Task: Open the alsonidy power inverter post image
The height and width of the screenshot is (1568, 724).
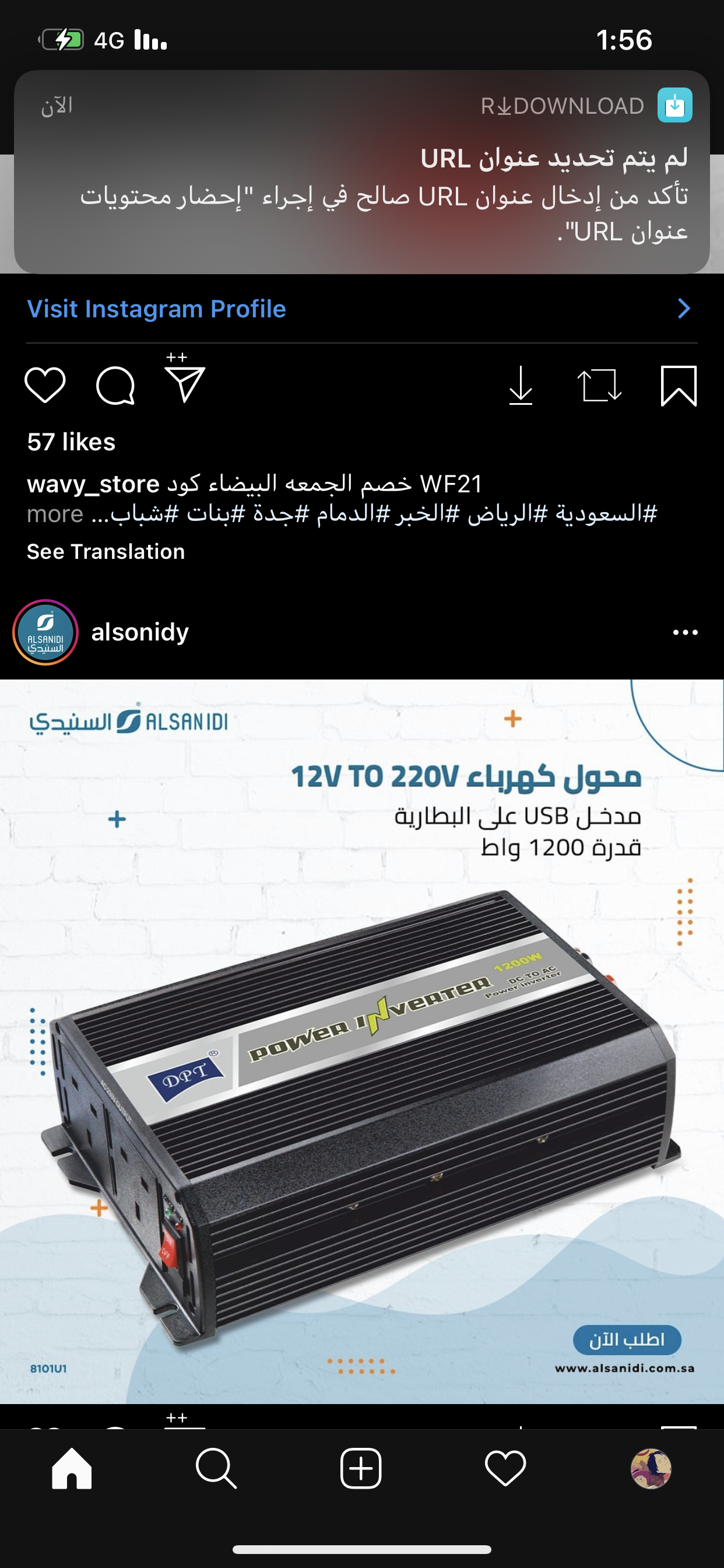Action: coord(362,1041)
